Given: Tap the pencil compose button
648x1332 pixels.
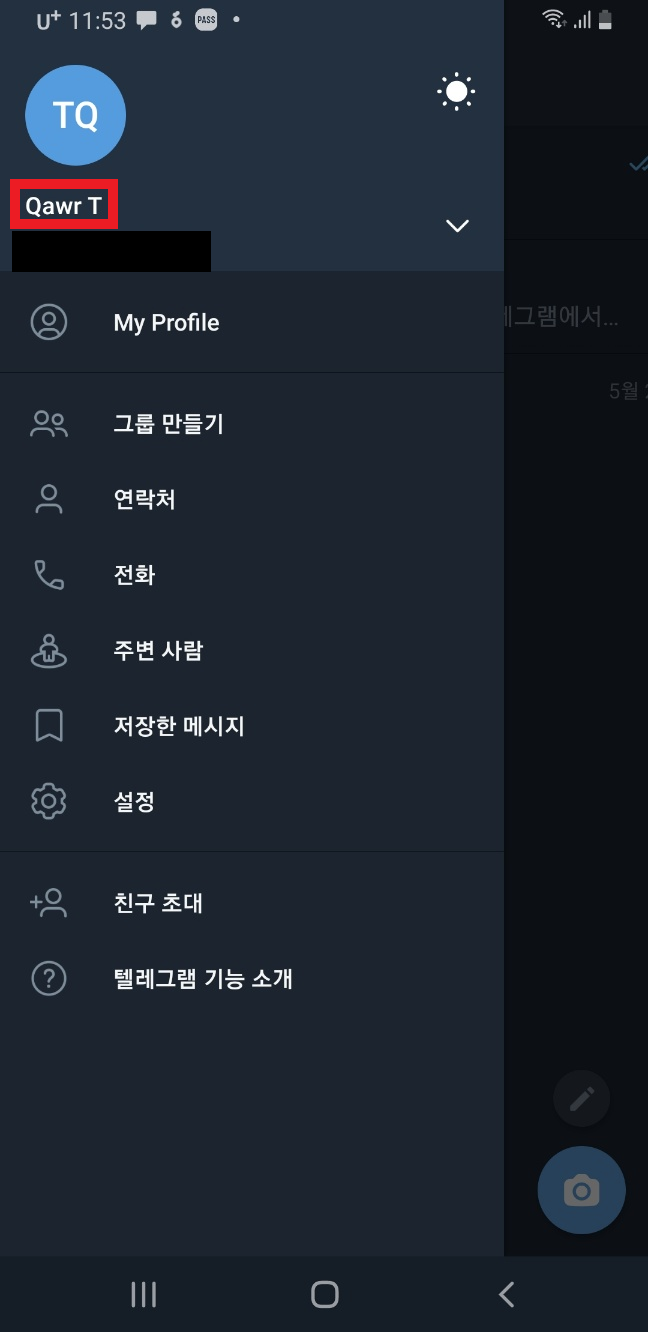Looking at the screenshot, I should (581, 1099).
